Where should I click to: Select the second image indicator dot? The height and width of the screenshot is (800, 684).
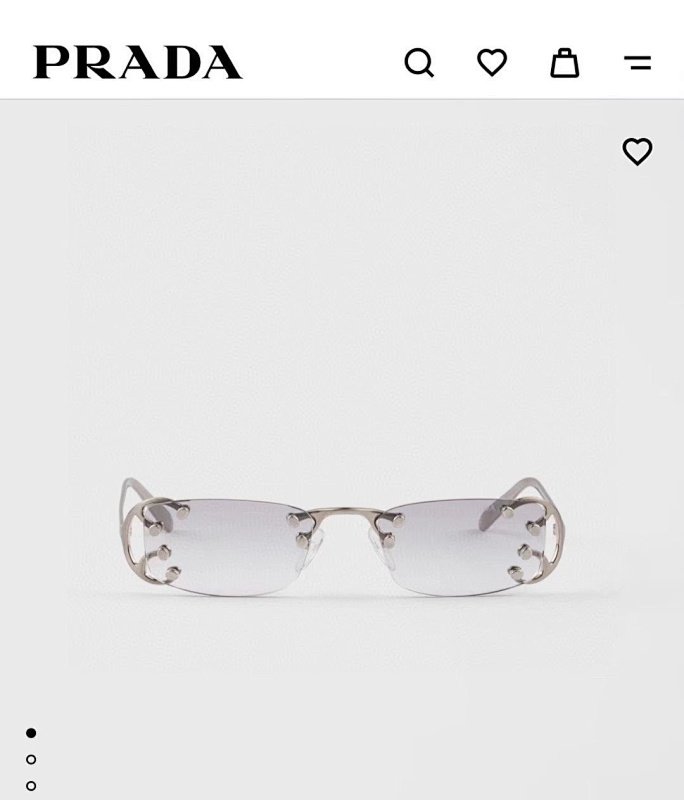coord(31,759)
